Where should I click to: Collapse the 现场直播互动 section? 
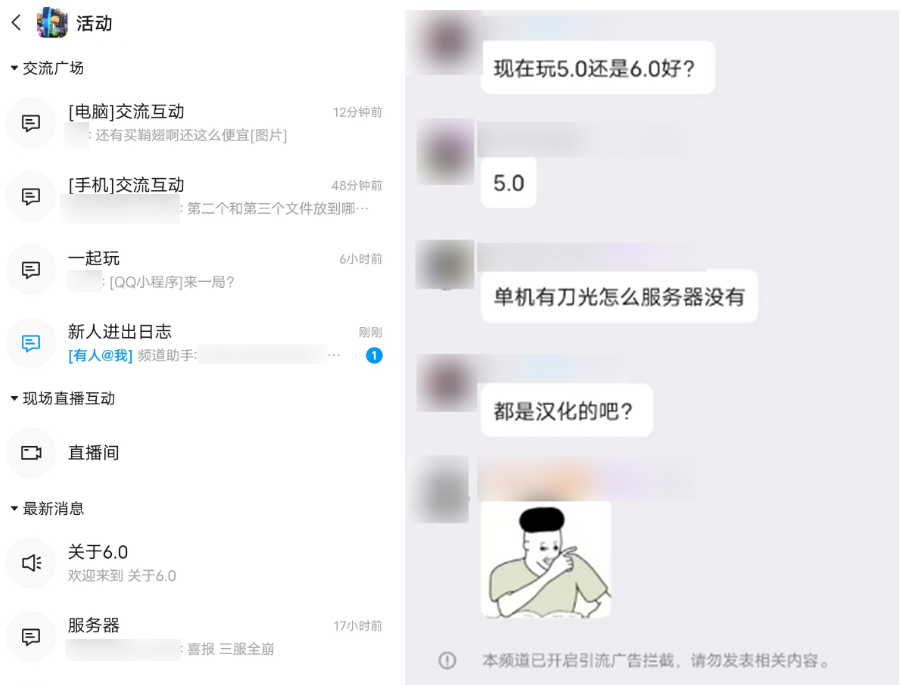(62, 398)
